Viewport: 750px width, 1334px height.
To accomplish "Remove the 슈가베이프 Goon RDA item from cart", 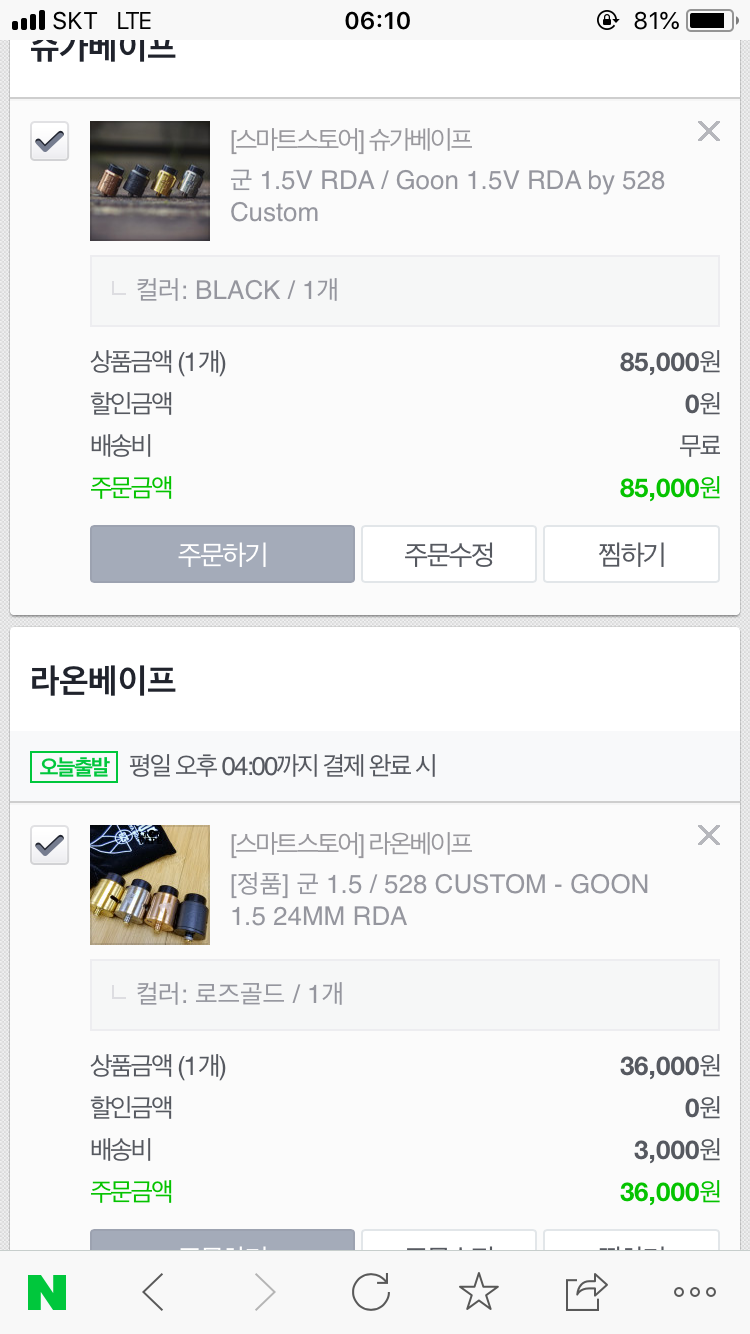I will point(708,131).
